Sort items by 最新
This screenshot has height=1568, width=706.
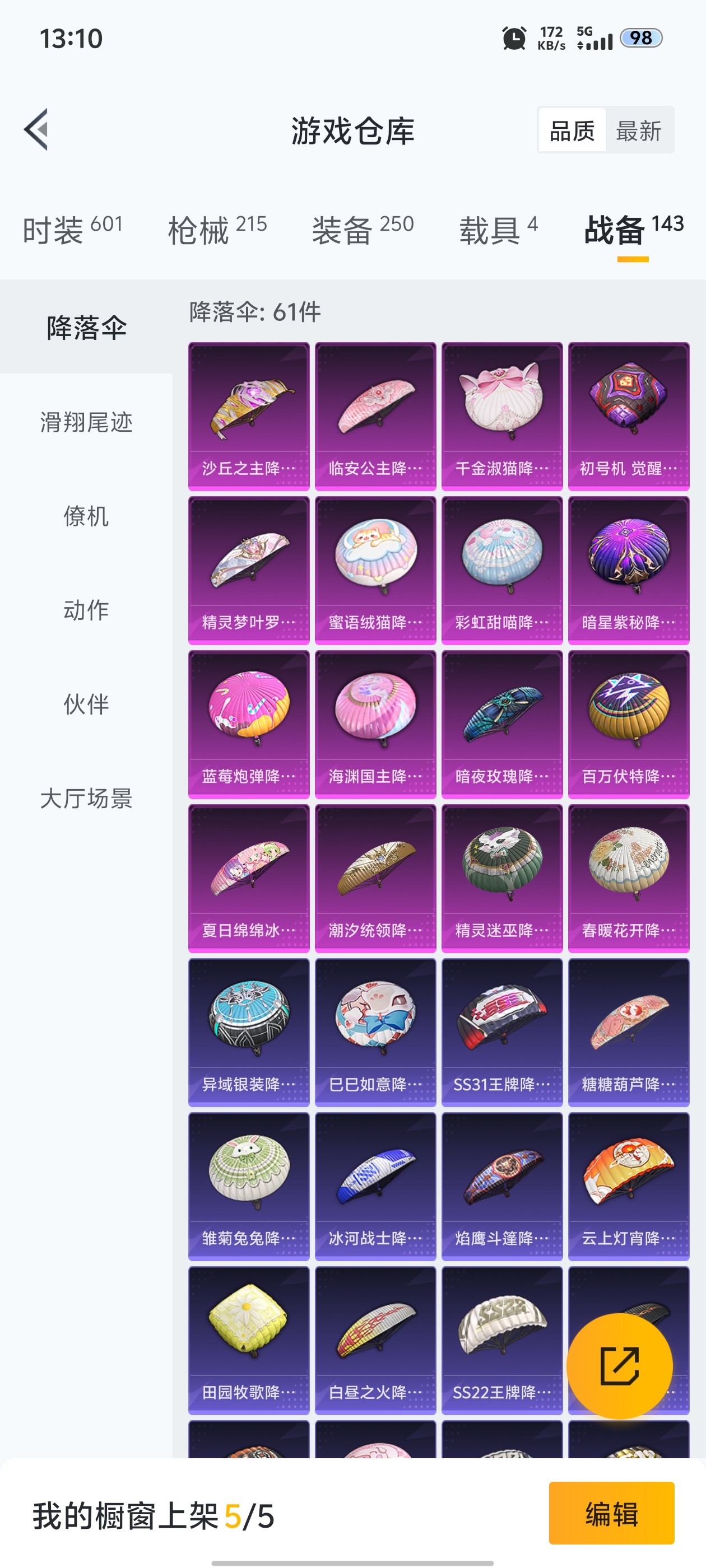638,132
